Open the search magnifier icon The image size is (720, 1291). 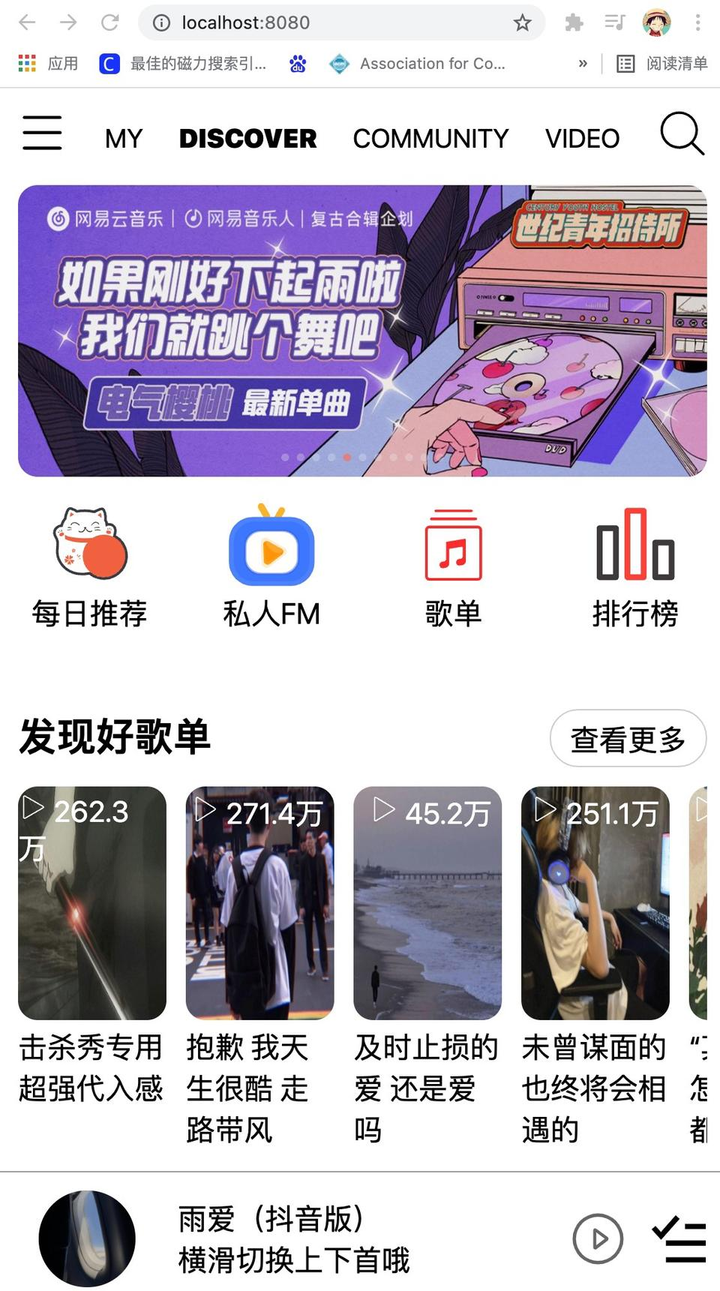point(682,134)
